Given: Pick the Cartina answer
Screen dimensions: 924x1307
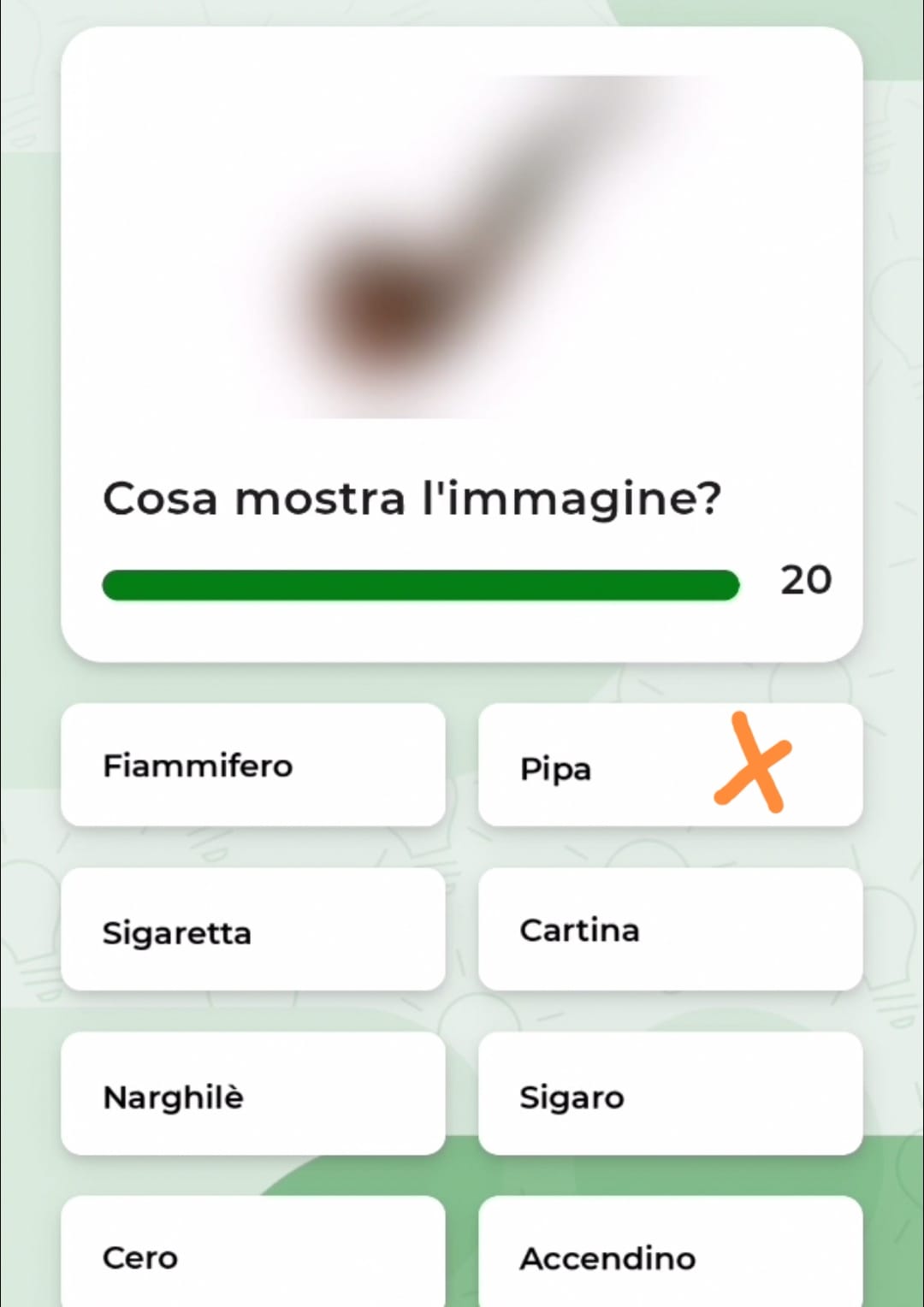Looking at the screenshot, I should click(669, 930).
